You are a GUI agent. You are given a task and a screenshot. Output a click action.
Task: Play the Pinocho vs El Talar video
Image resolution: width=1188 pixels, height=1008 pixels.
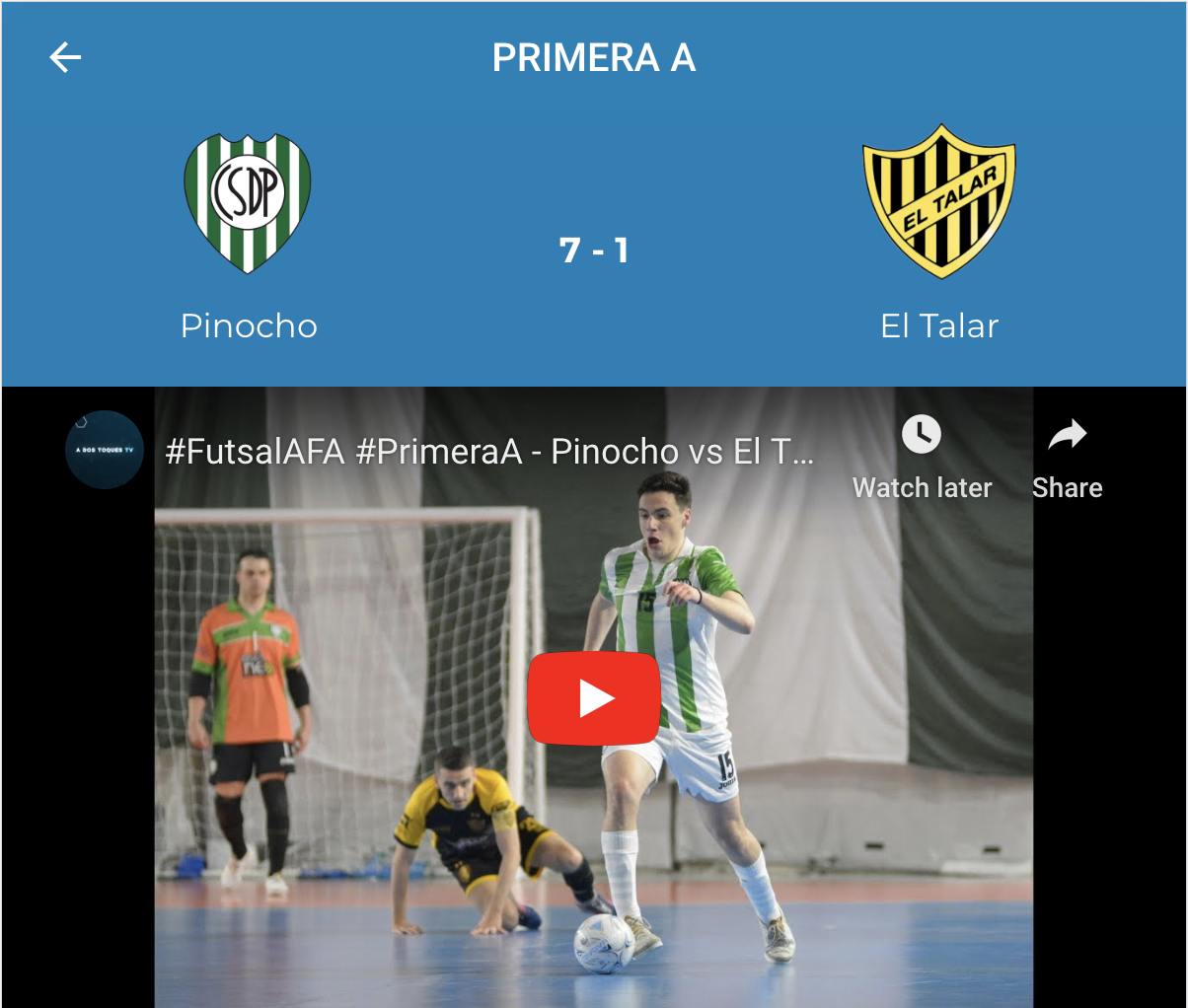593,698
